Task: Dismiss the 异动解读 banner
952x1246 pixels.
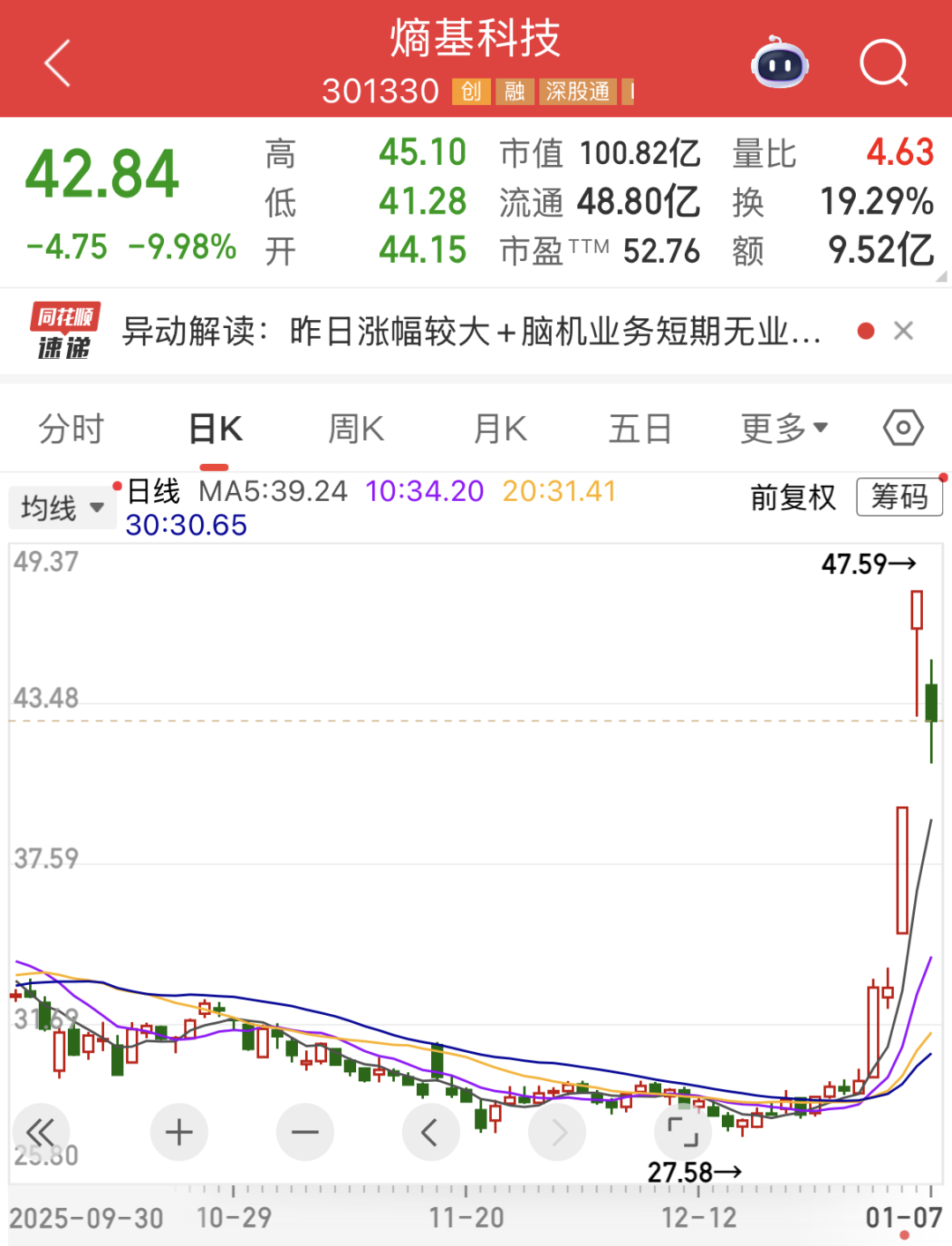Action: click(x=903, y=331)
